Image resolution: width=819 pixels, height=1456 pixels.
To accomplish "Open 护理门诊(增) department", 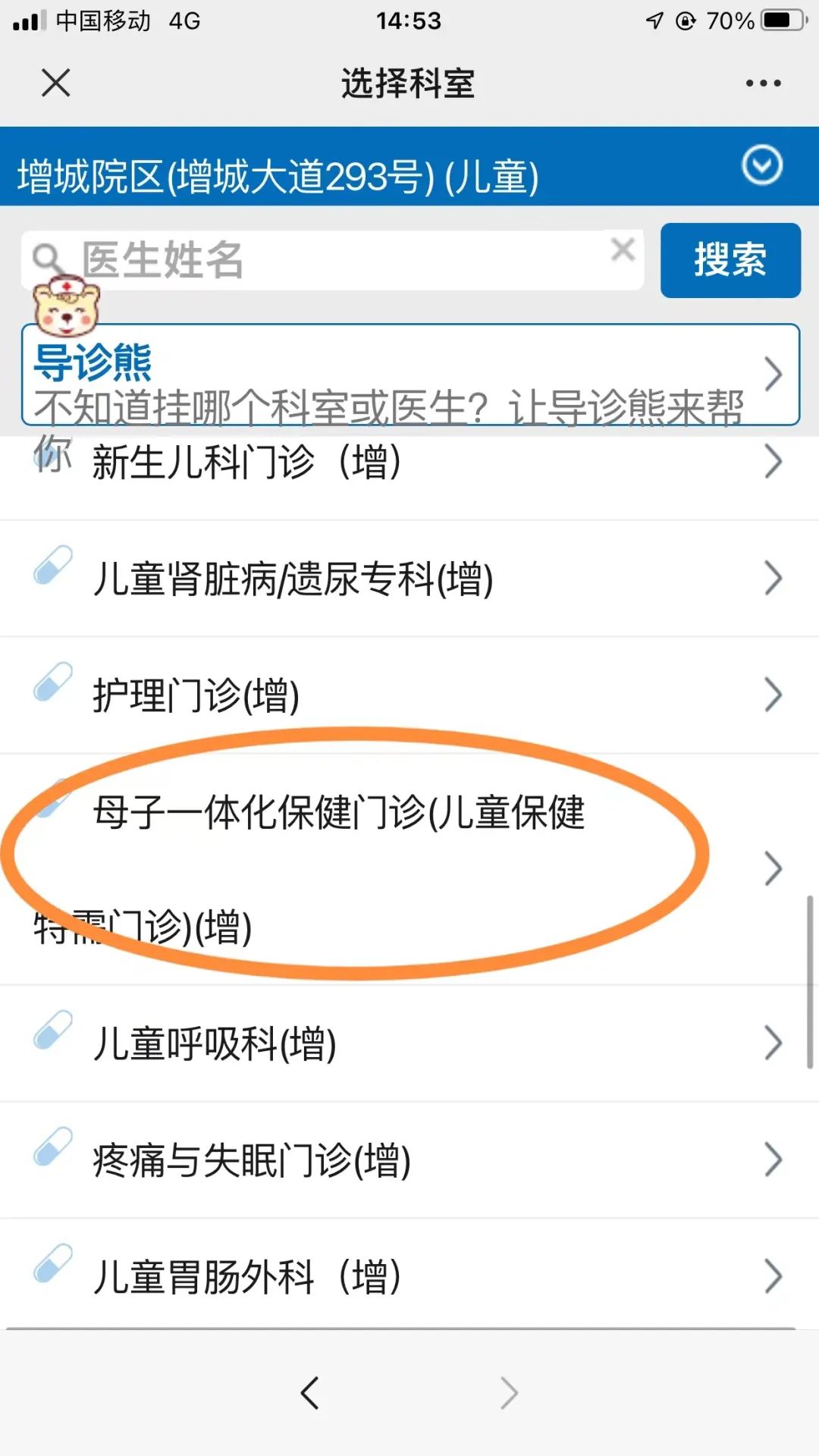I will tap(409, 695).
